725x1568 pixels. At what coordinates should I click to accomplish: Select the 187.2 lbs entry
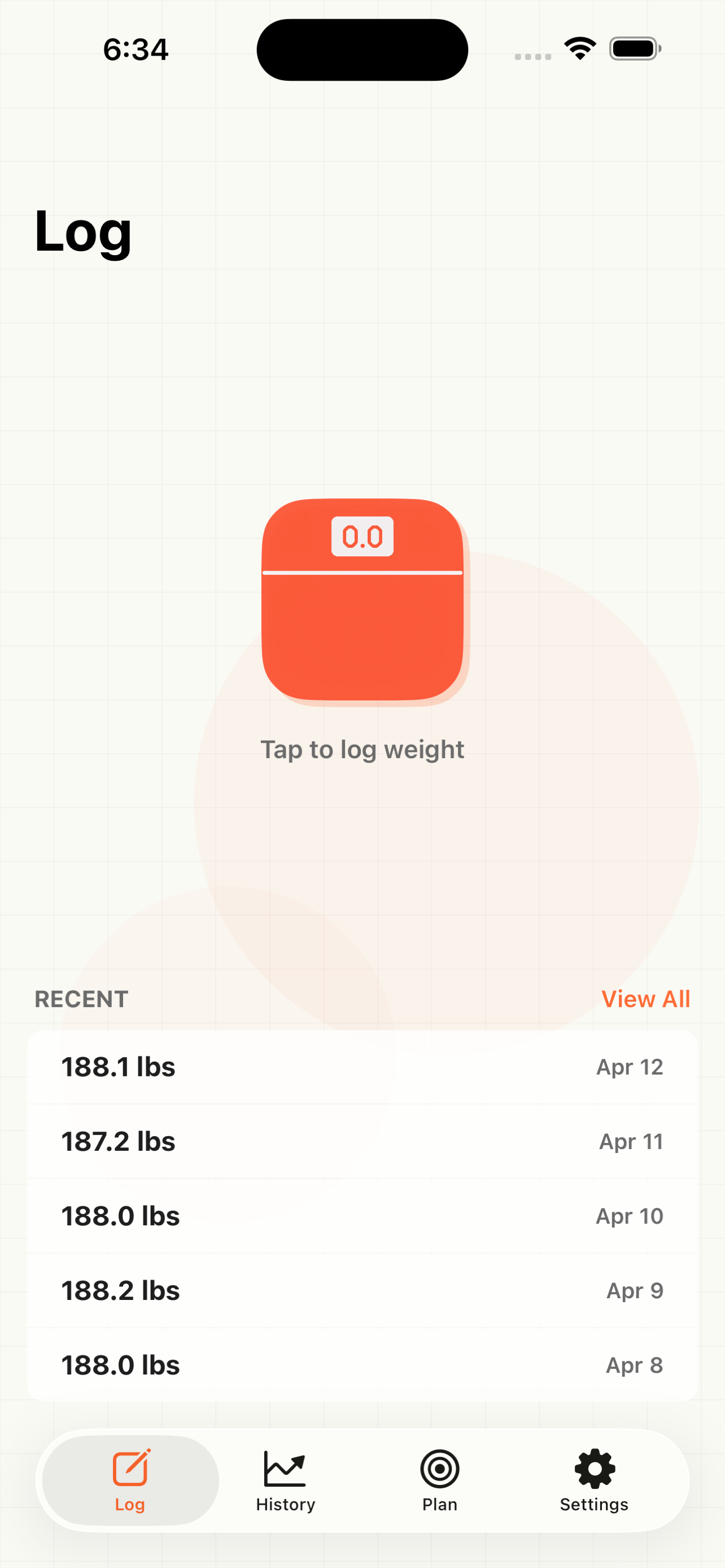[x=363, y=1141]
